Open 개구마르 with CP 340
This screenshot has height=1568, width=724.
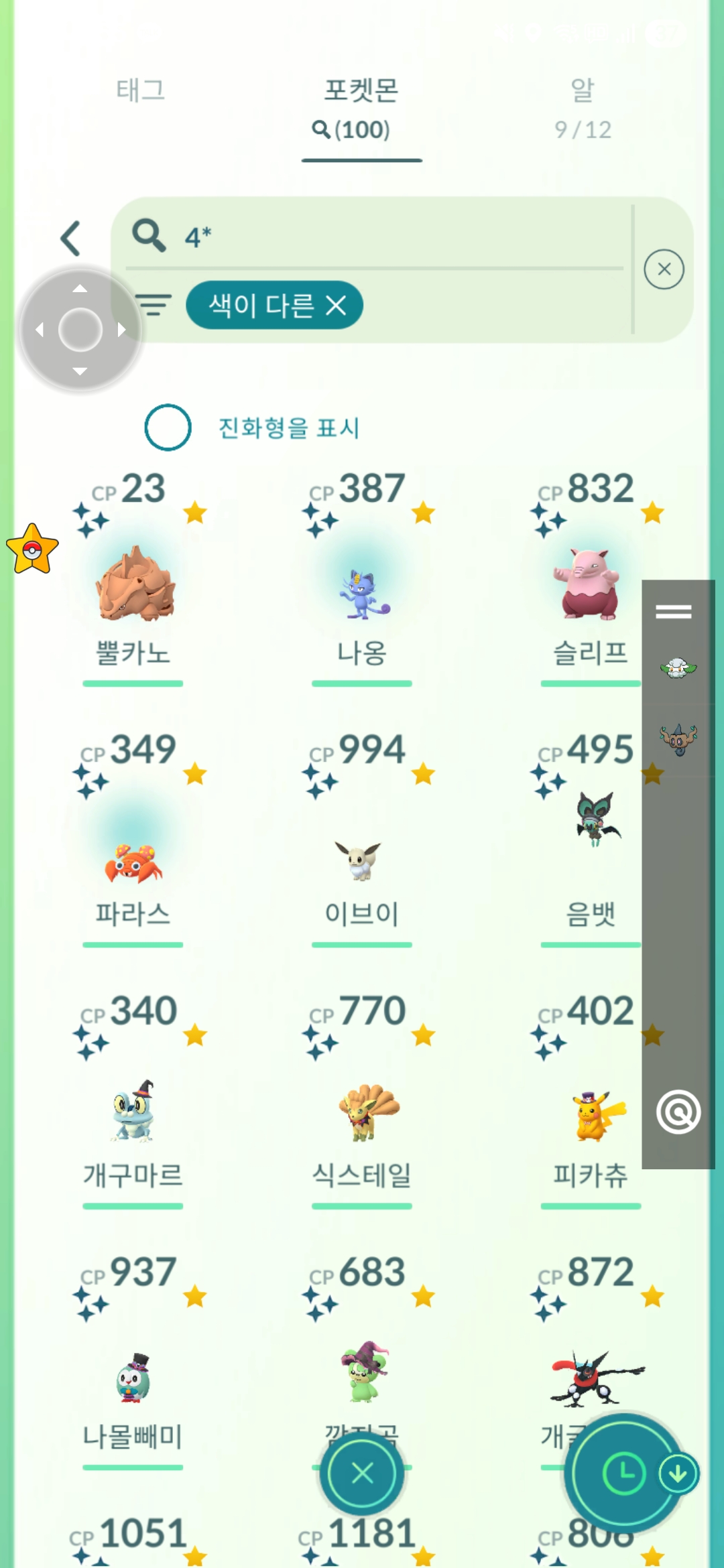coord(133,1112)
